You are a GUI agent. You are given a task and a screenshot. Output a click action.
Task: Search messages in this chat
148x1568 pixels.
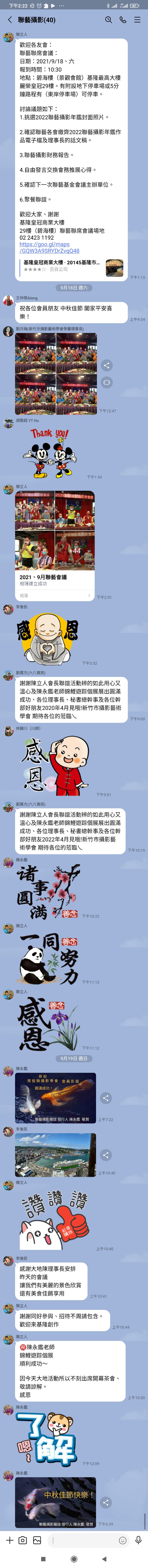point(108,20)
